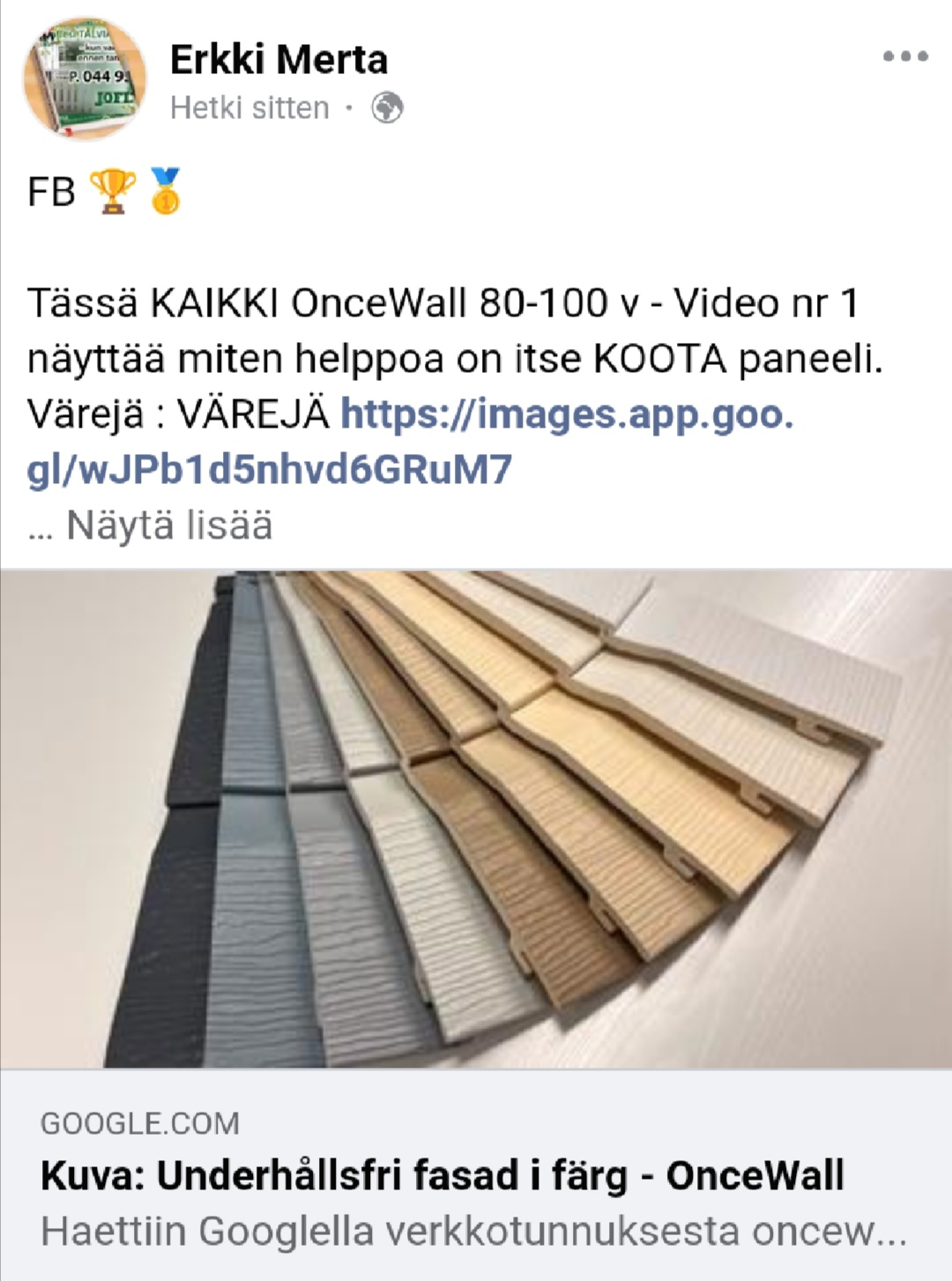Open Erkki Merta's profile picture

click(85, 78)
